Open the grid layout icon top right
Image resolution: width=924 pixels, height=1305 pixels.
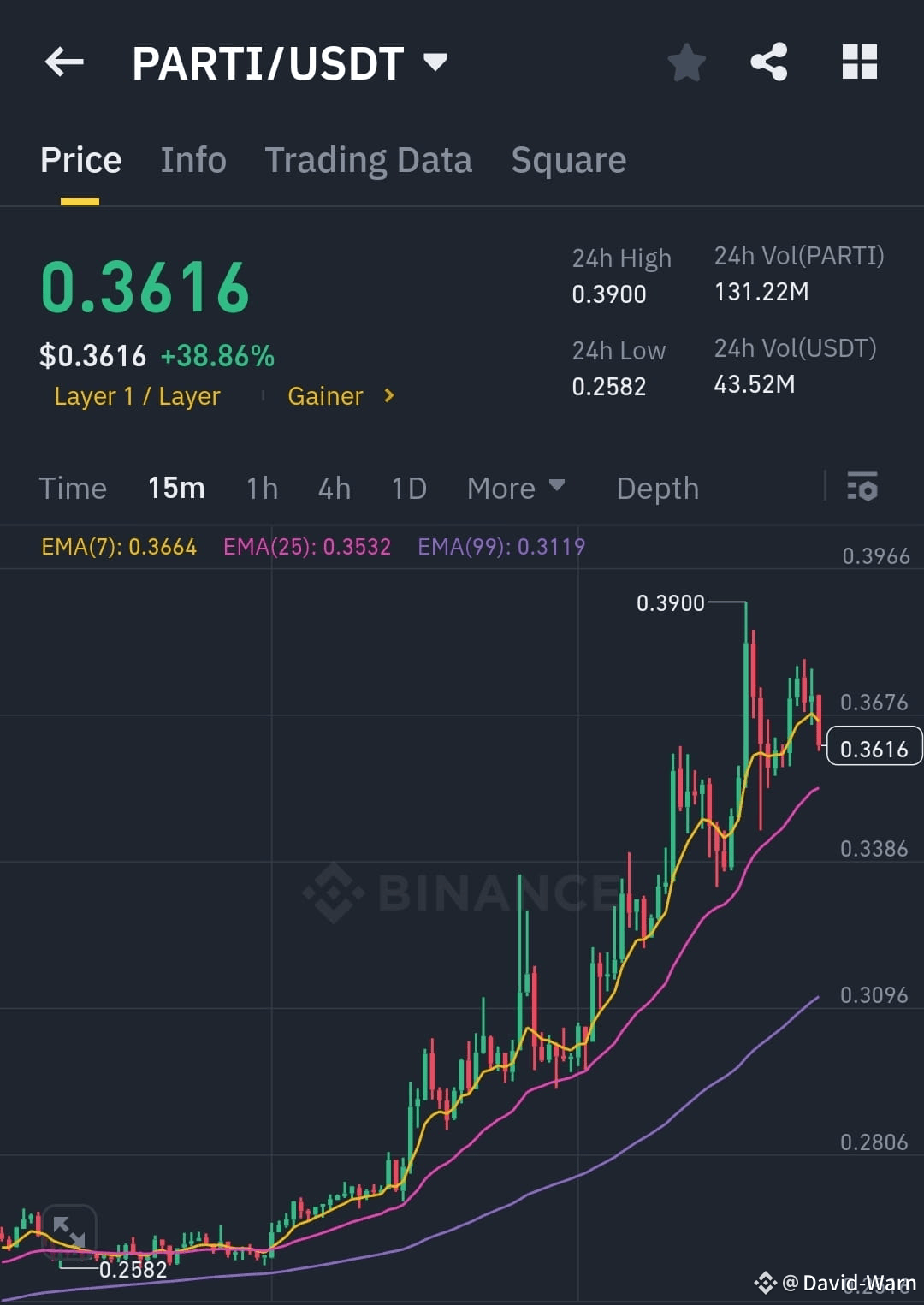click(859, 62)
